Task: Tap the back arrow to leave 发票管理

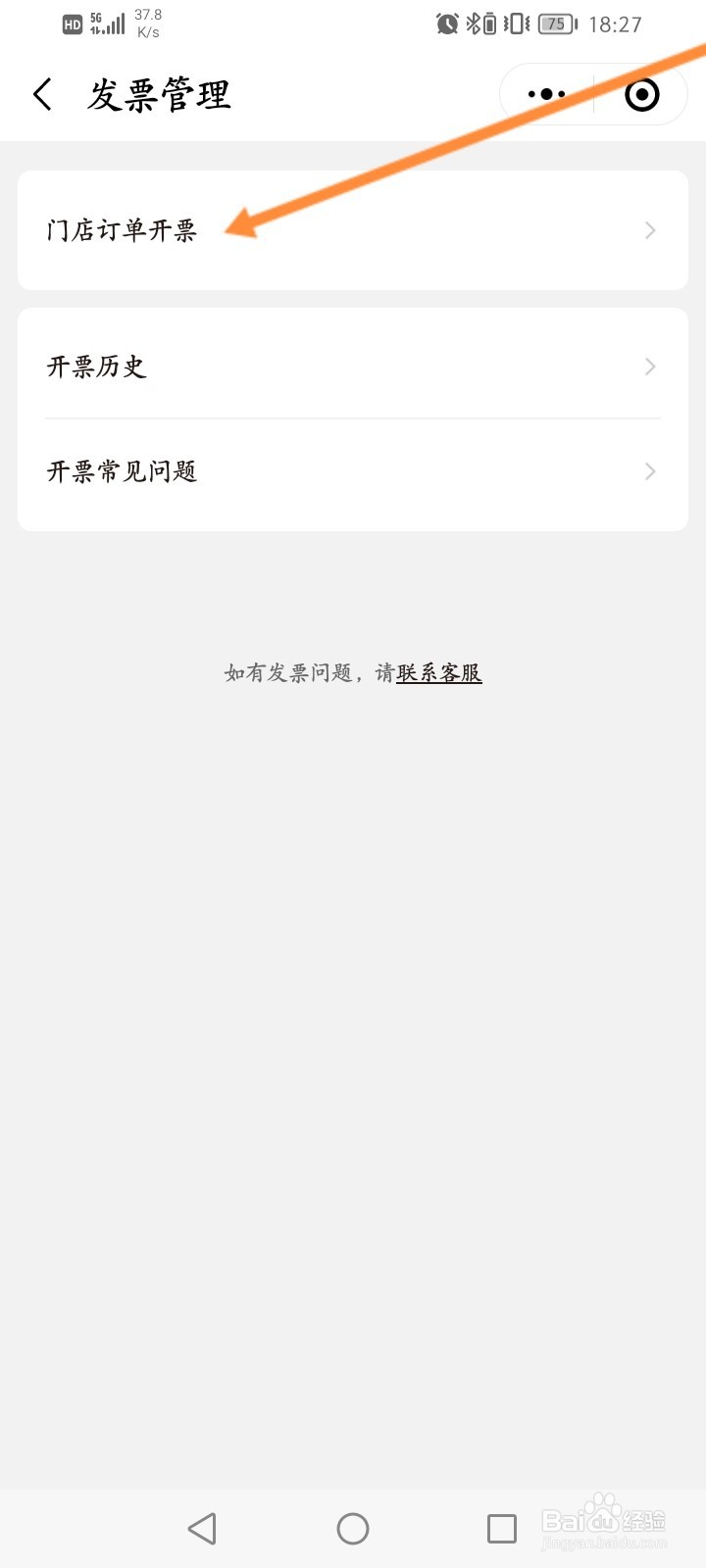Action: pyautogui.click(x=41, y=94)
